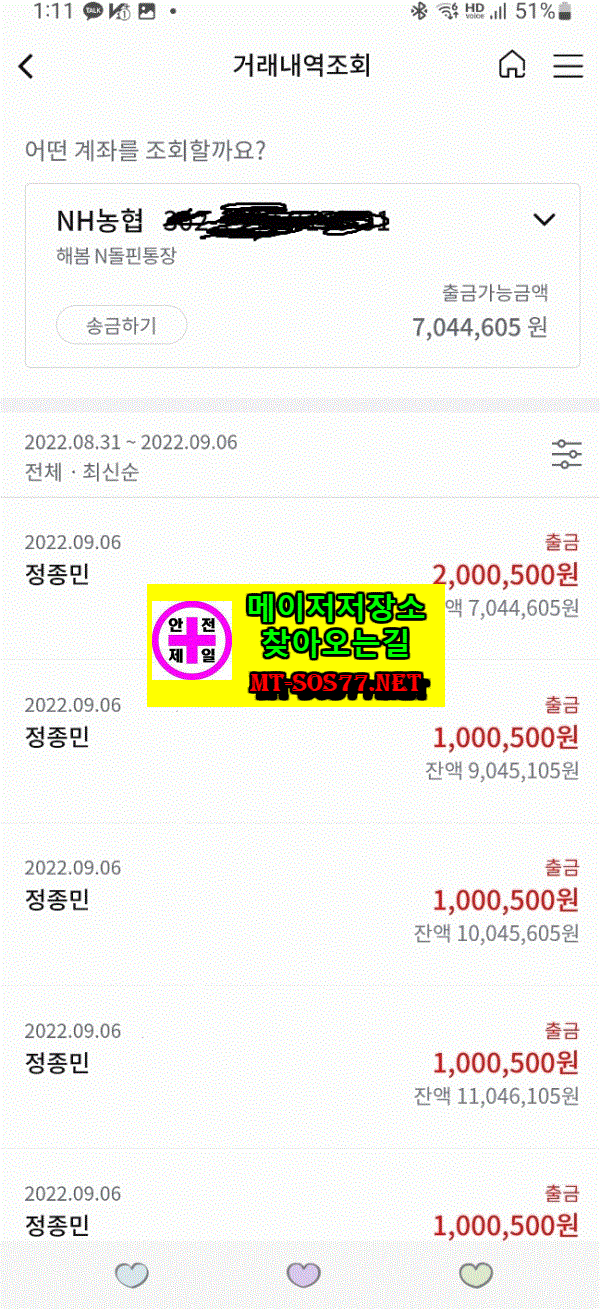Open the transaction filter settings icon
The image size is (600, 1309).
coord(566,454)
